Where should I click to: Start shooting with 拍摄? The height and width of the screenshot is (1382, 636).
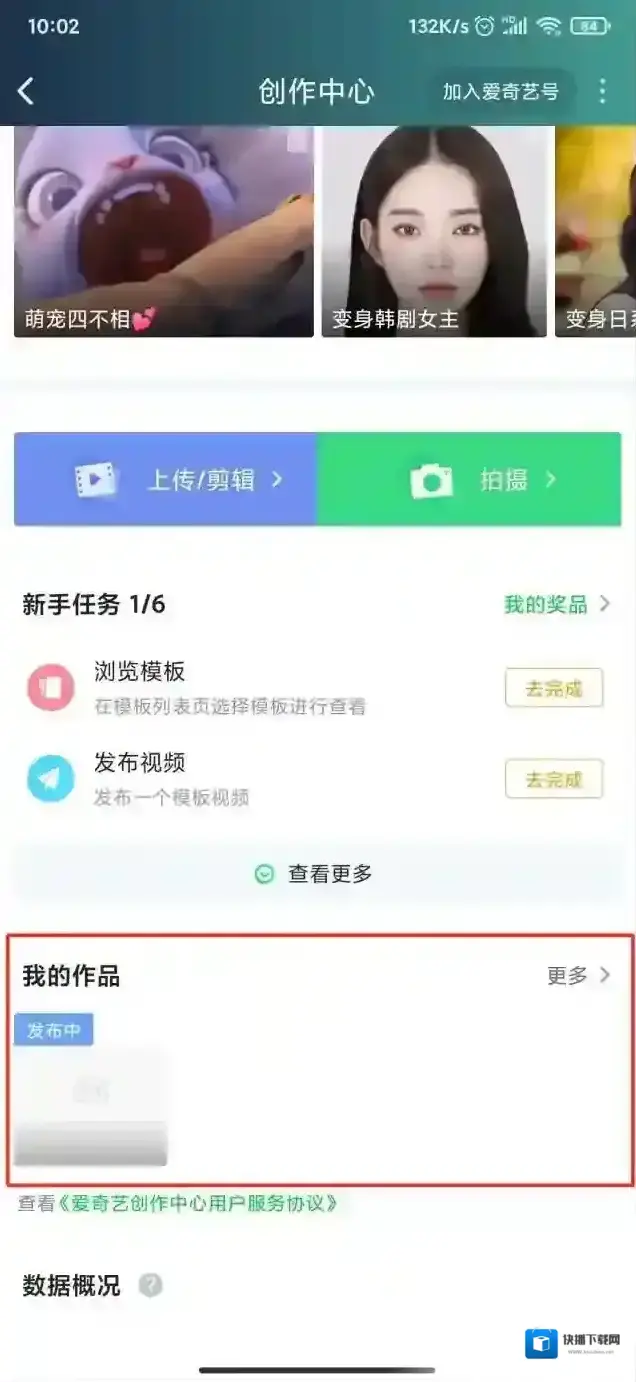point(468,479)
